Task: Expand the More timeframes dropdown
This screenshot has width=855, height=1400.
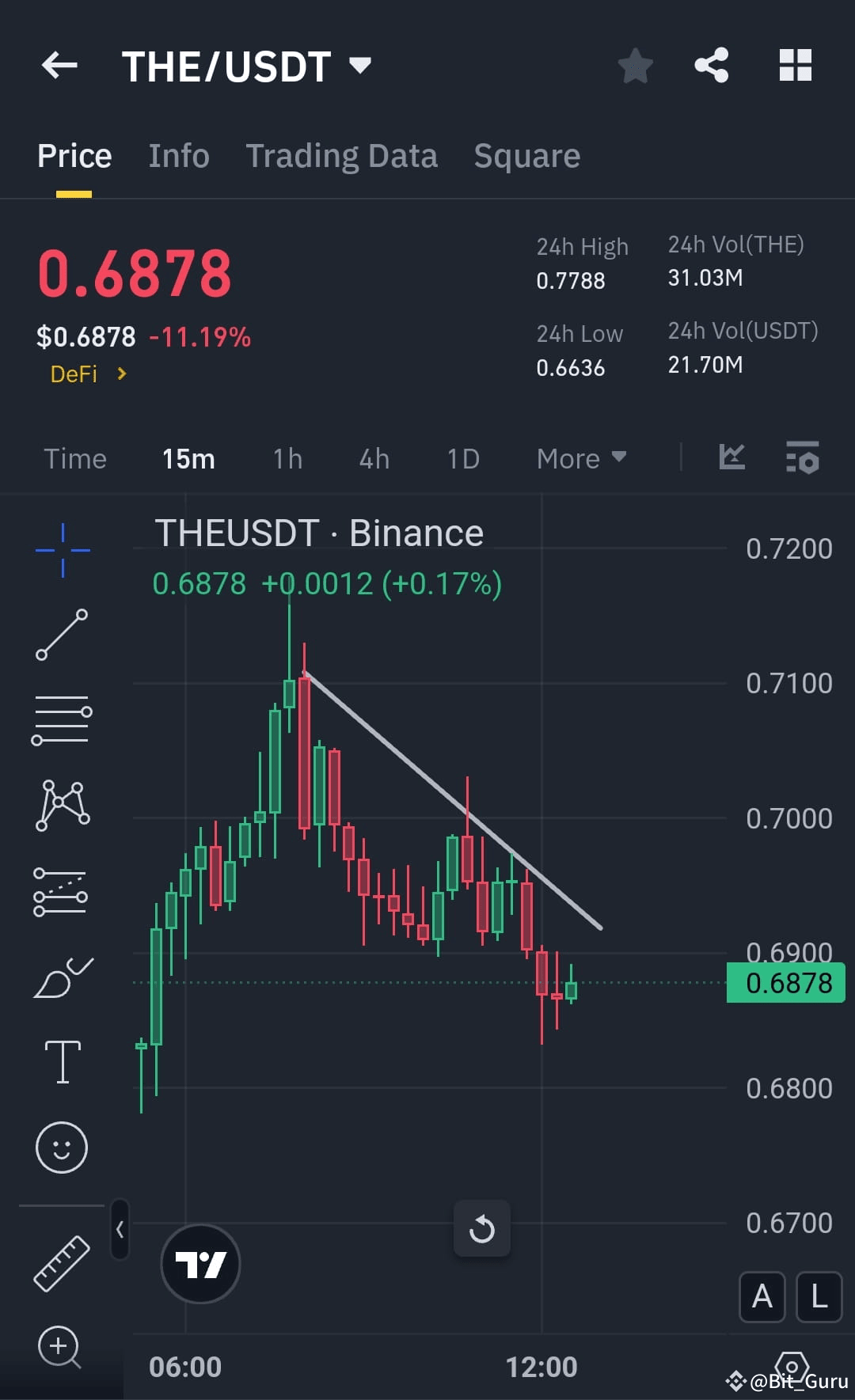Action: coord(580,457)
